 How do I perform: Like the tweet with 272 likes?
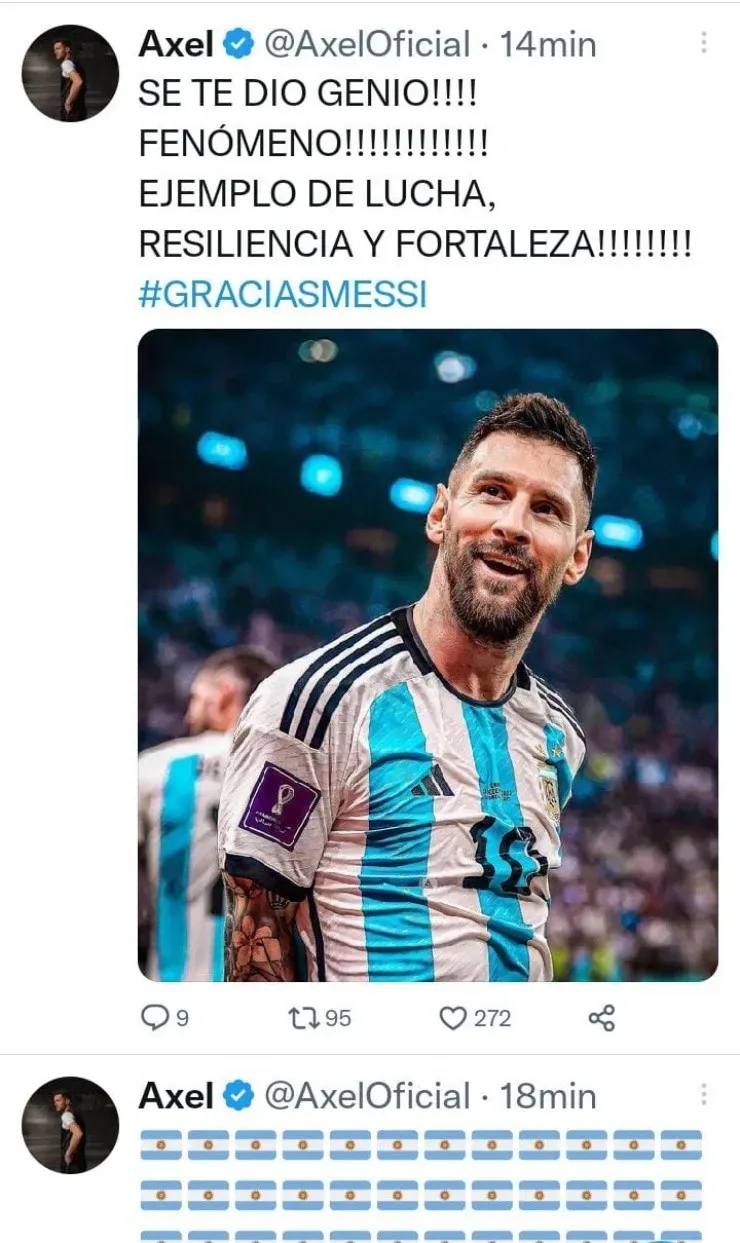pyautogui.click(x=454, y=1018)
